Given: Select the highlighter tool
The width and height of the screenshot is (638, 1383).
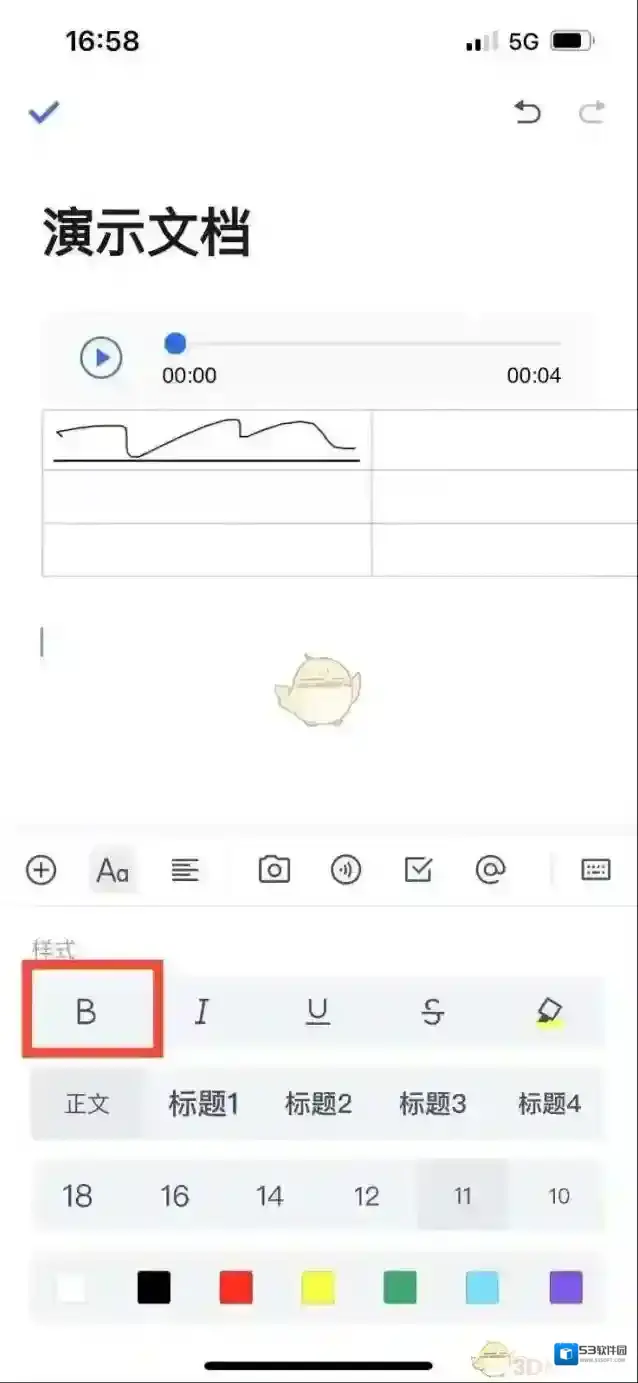Looking at the screenshot, I should coord(548,1012).
